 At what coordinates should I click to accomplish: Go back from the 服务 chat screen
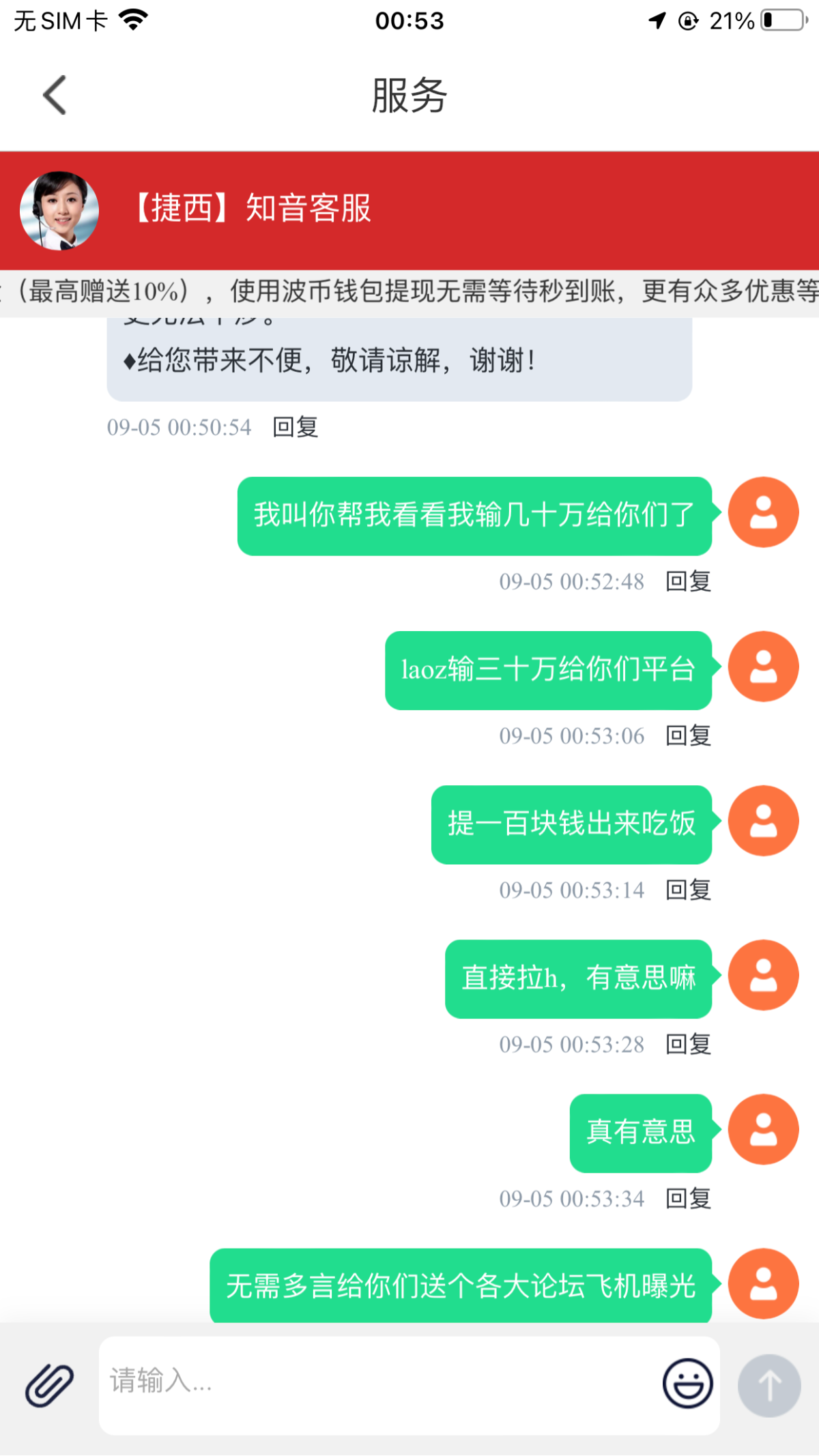coord(55,95)
